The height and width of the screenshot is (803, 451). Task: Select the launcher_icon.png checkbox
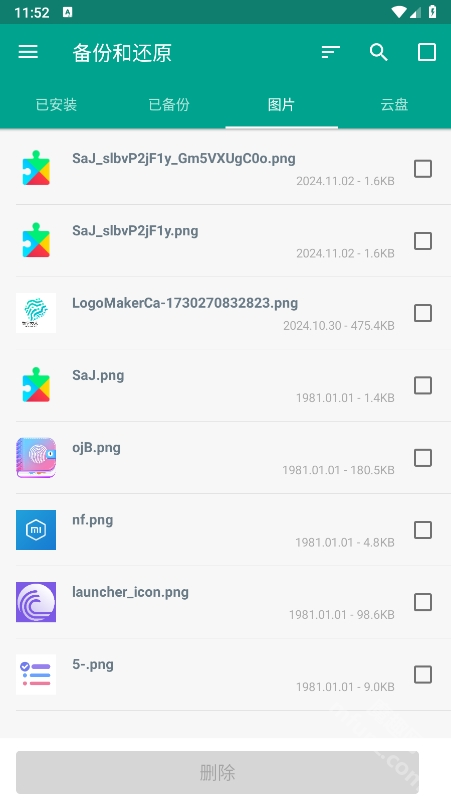click(x=423, y=602)
